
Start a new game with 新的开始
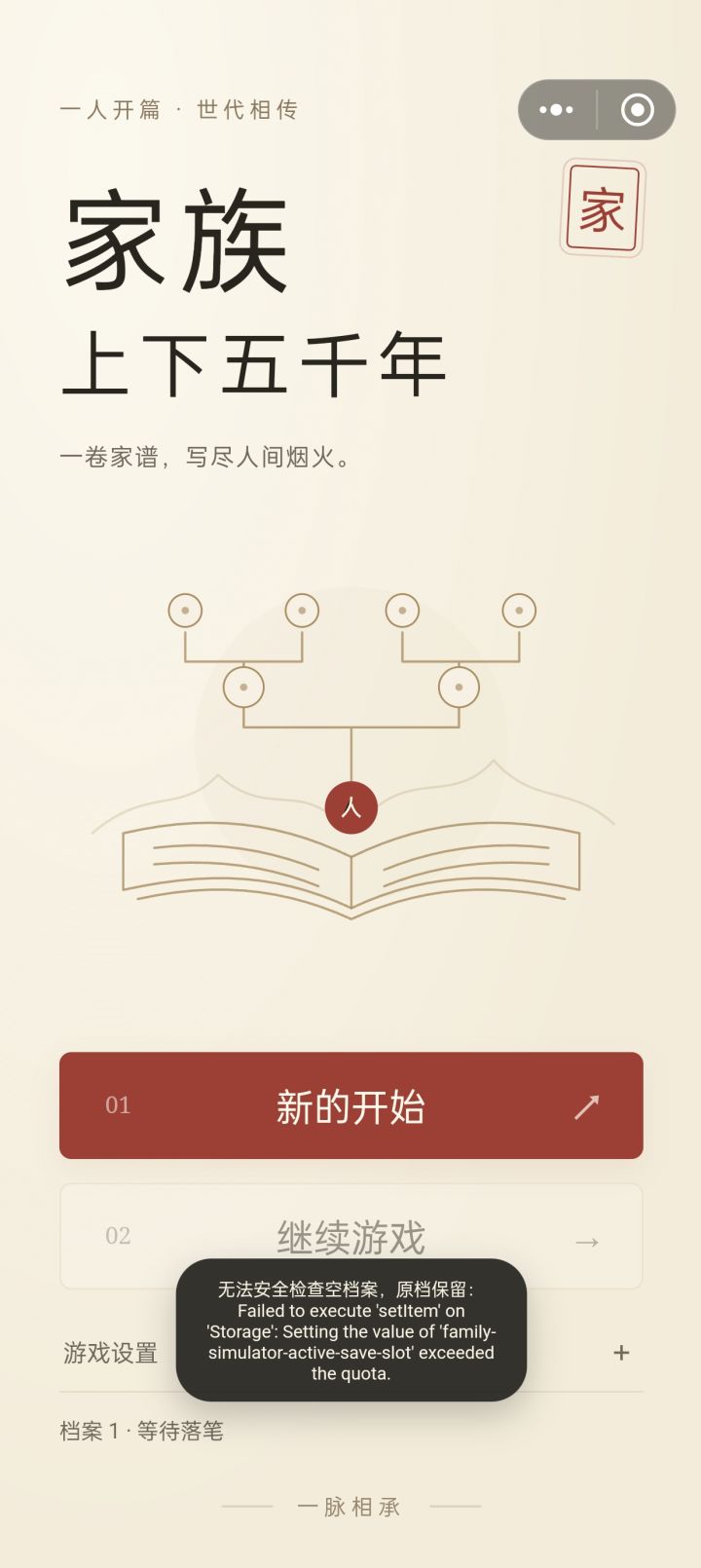(x=350, y=1105)
